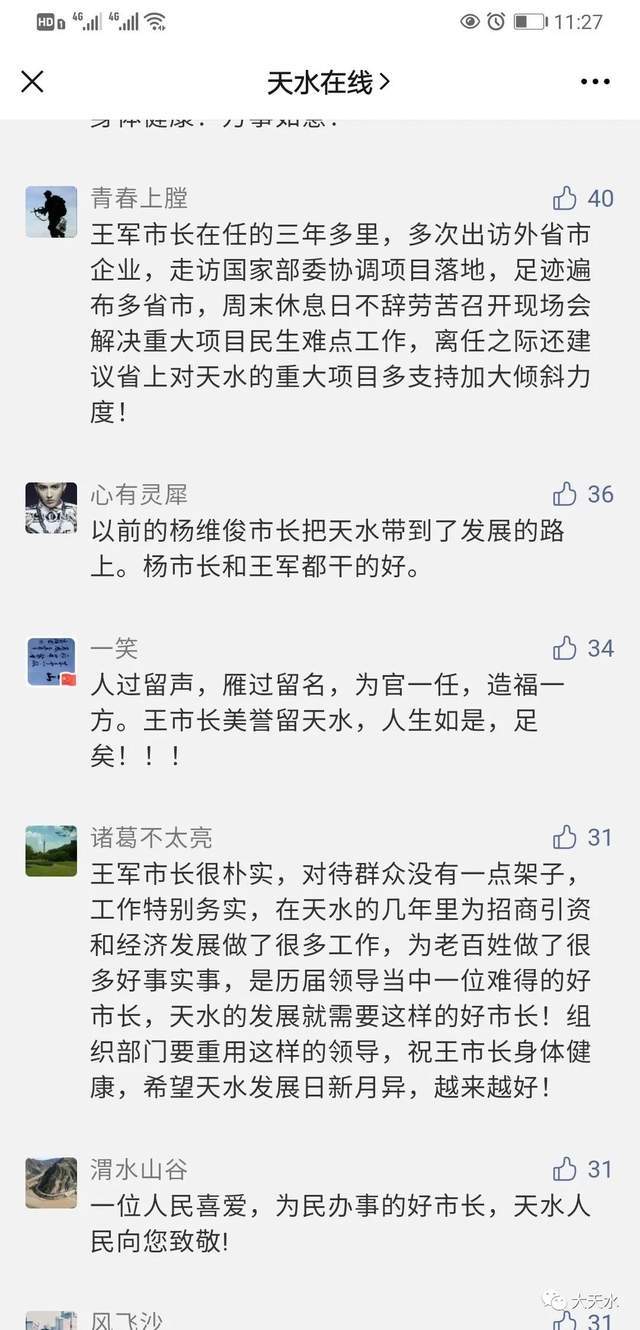Like 风飞沙's comment
Image resolution: width=640 pixels, height=1330 pixels.
[x=566, y=1321]
